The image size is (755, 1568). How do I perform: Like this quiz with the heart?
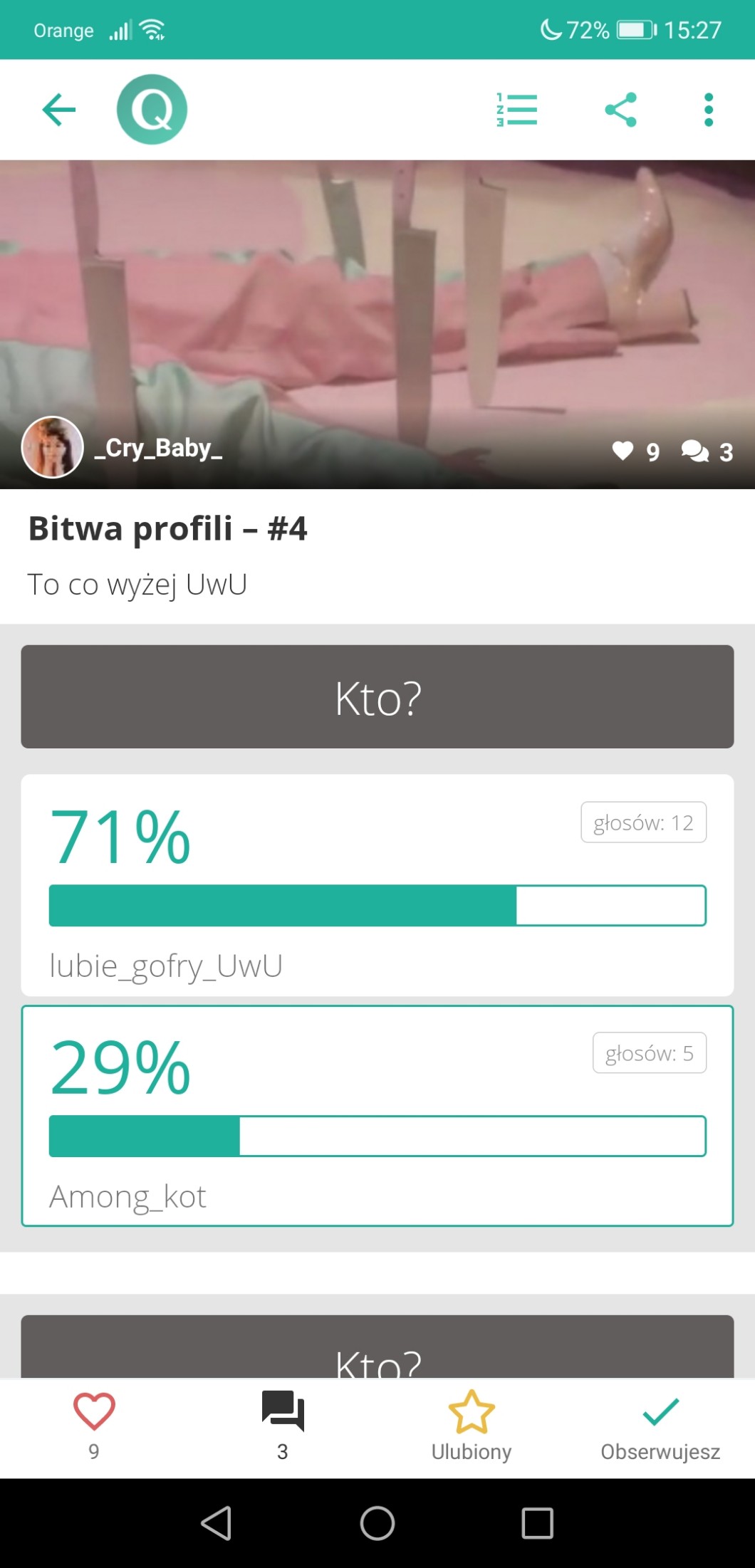pos(94,1423)
